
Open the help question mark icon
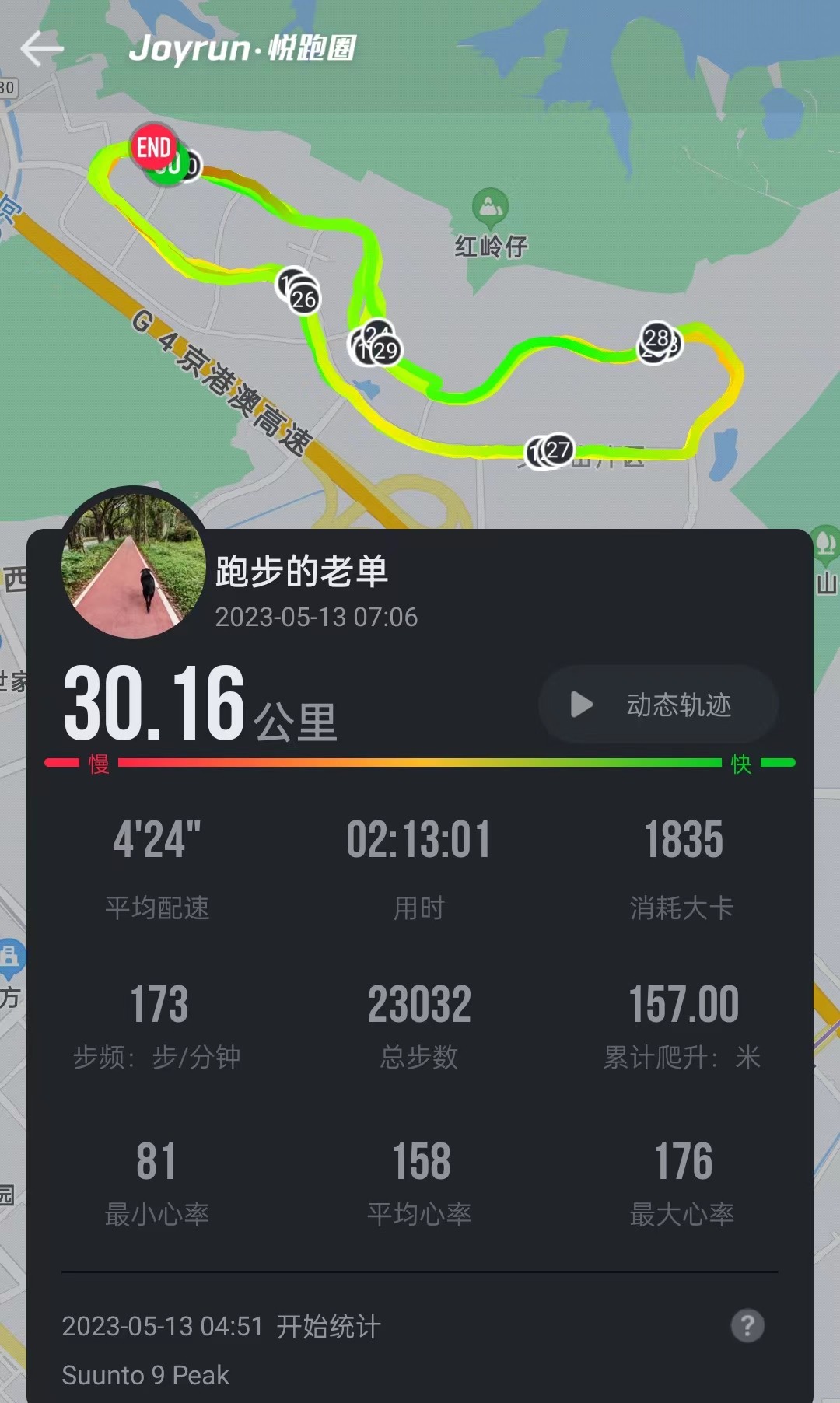click(x=747, y=1326)
